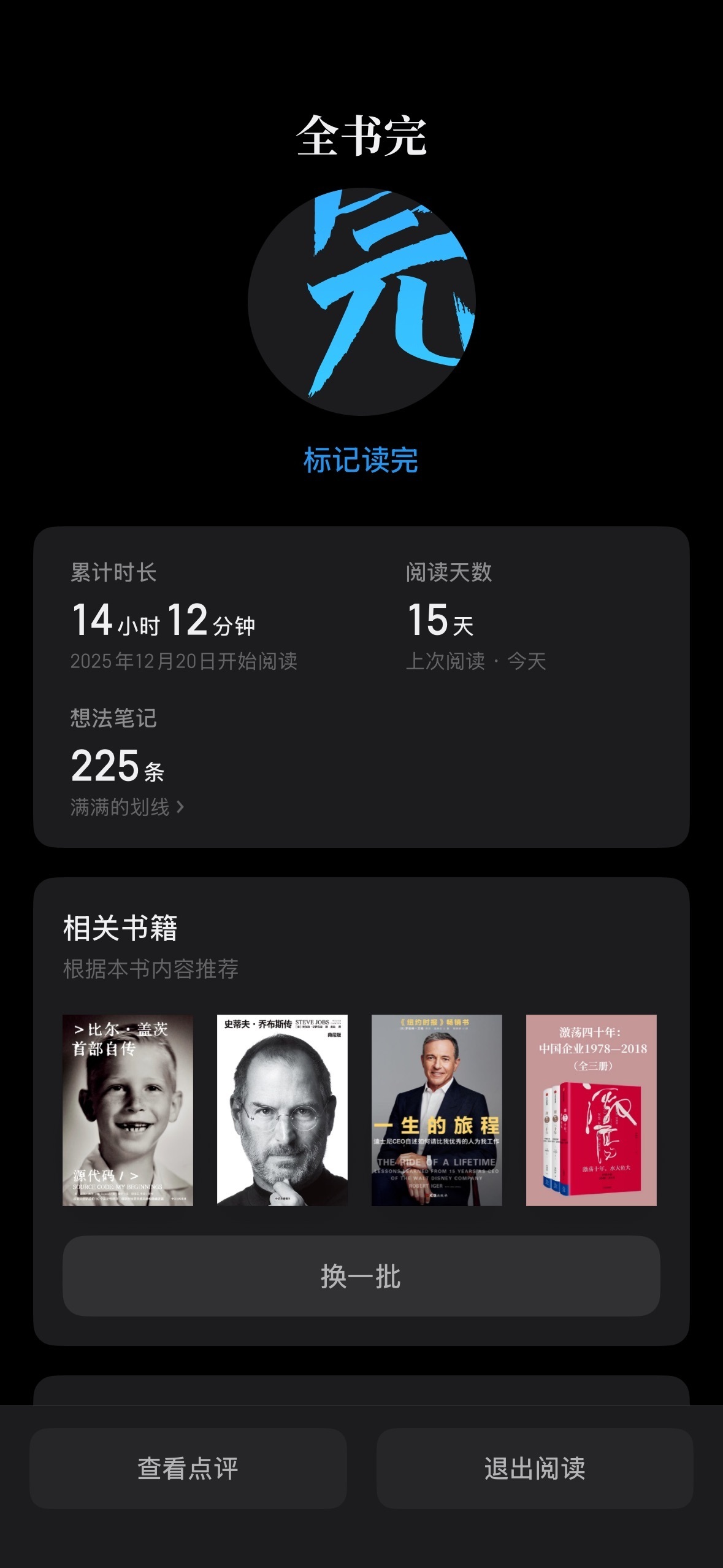Open 查看点评 to view reviews
Viewport: 723px width, 1568px height.
(x=188, y=1469)
